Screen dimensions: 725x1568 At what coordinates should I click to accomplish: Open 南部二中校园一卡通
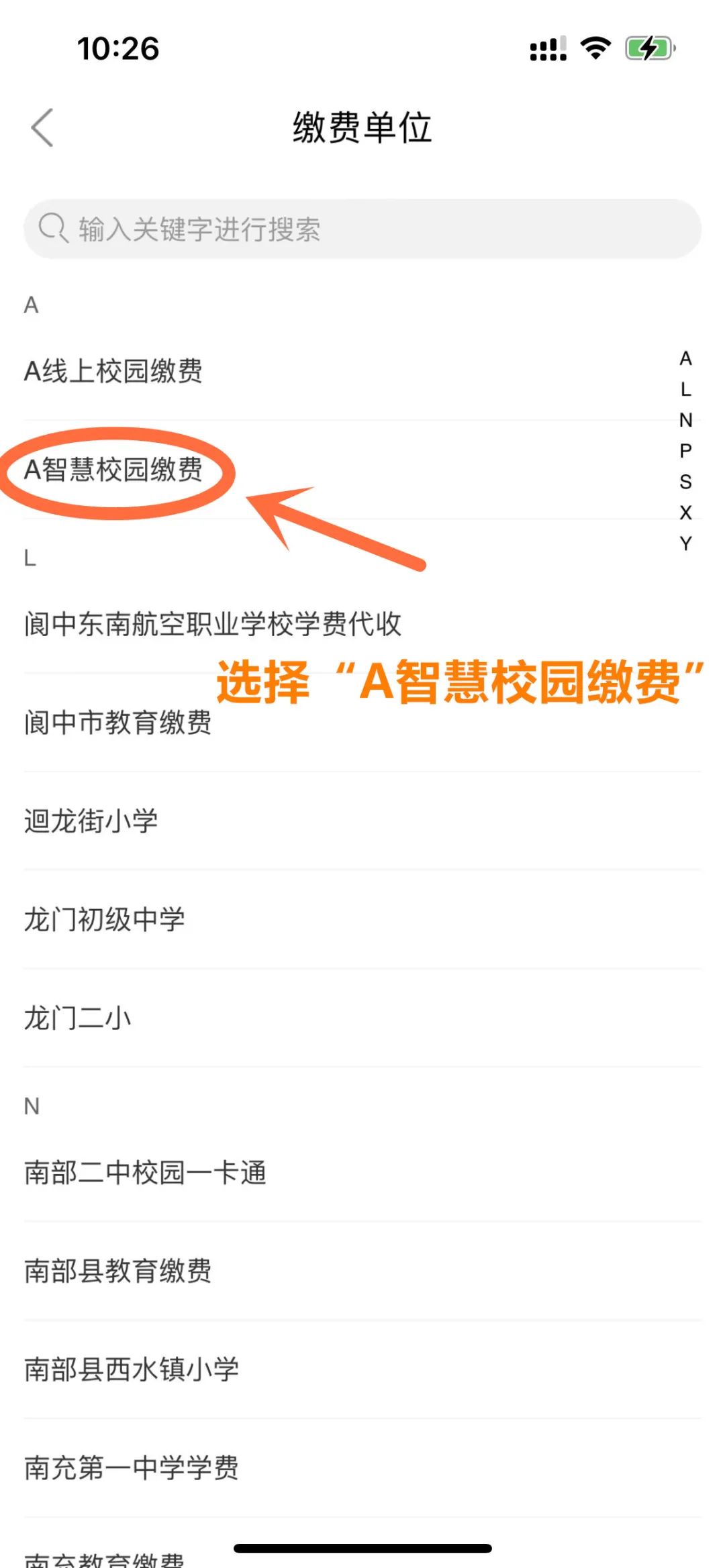click(145, 1172)
